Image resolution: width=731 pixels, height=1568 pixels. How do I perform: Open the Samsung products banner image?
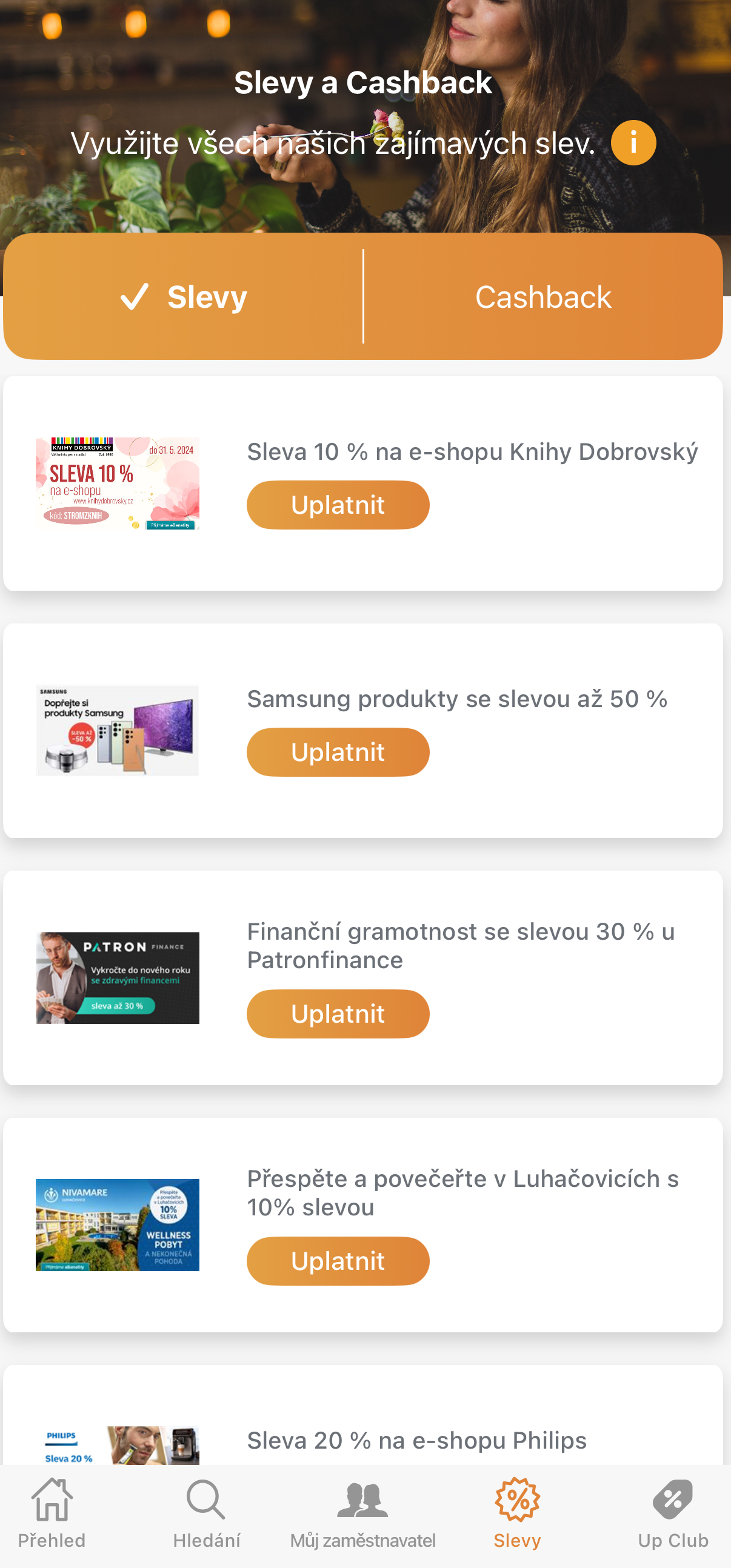(x=117, y=730)
